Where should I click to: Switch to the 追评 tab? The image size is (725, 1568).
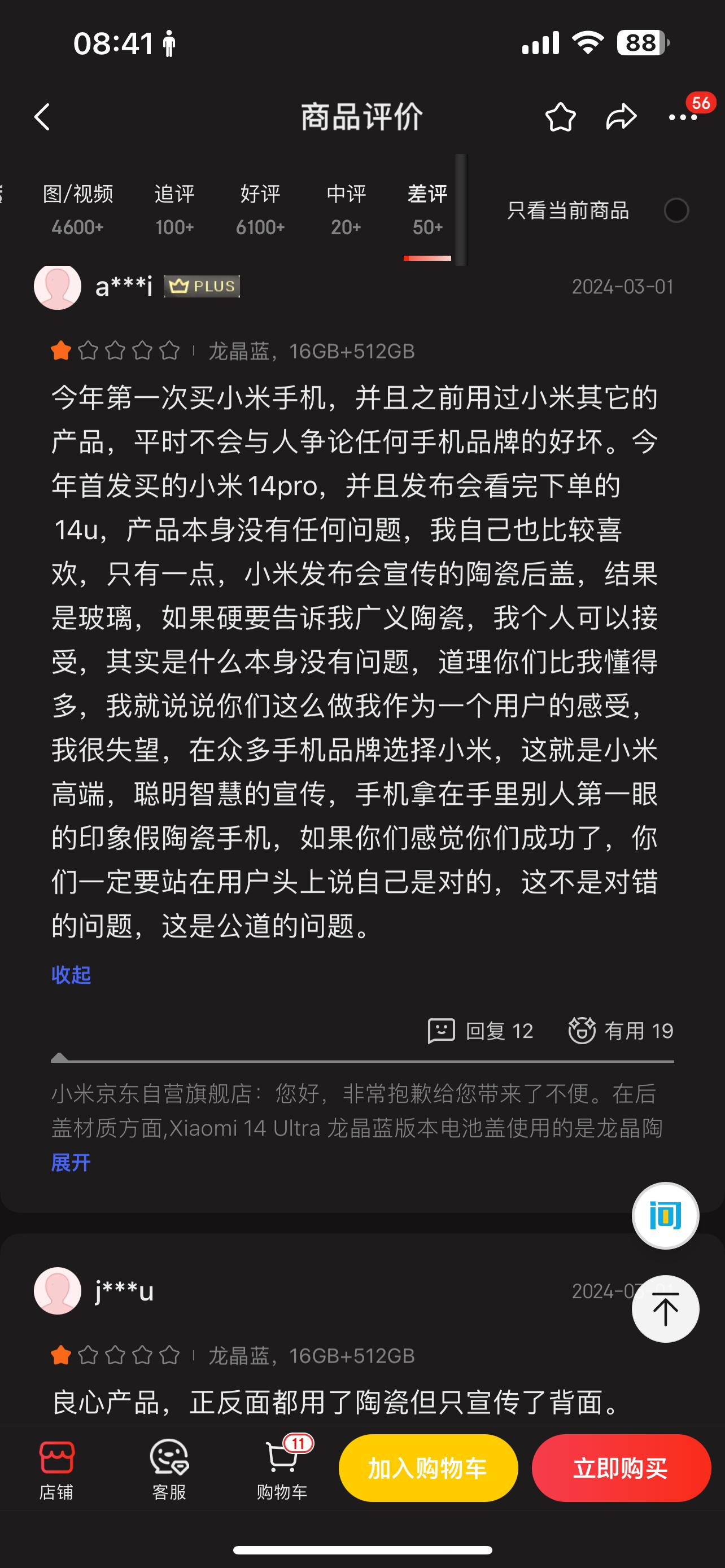pos(174,210)
